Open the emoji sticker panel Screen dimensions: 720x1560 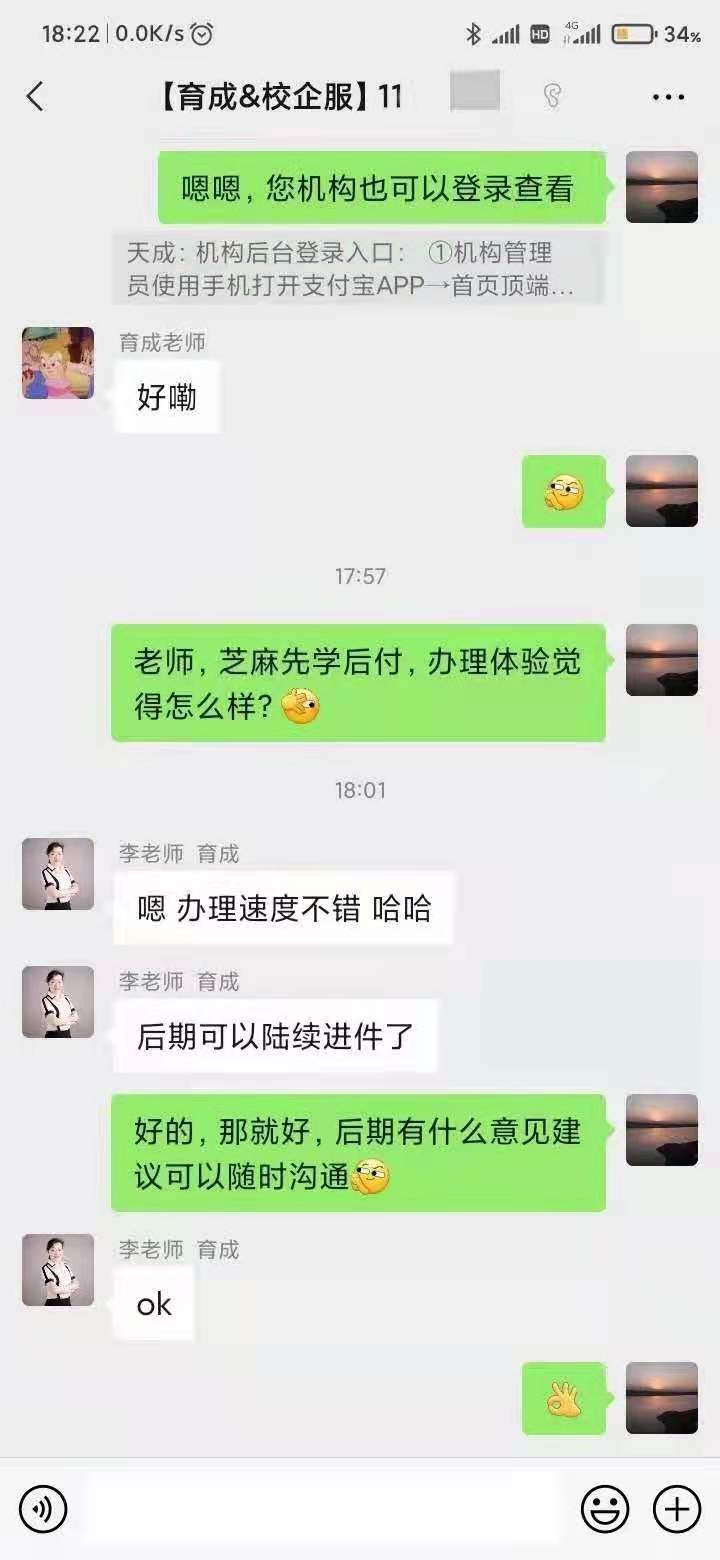605,1508
